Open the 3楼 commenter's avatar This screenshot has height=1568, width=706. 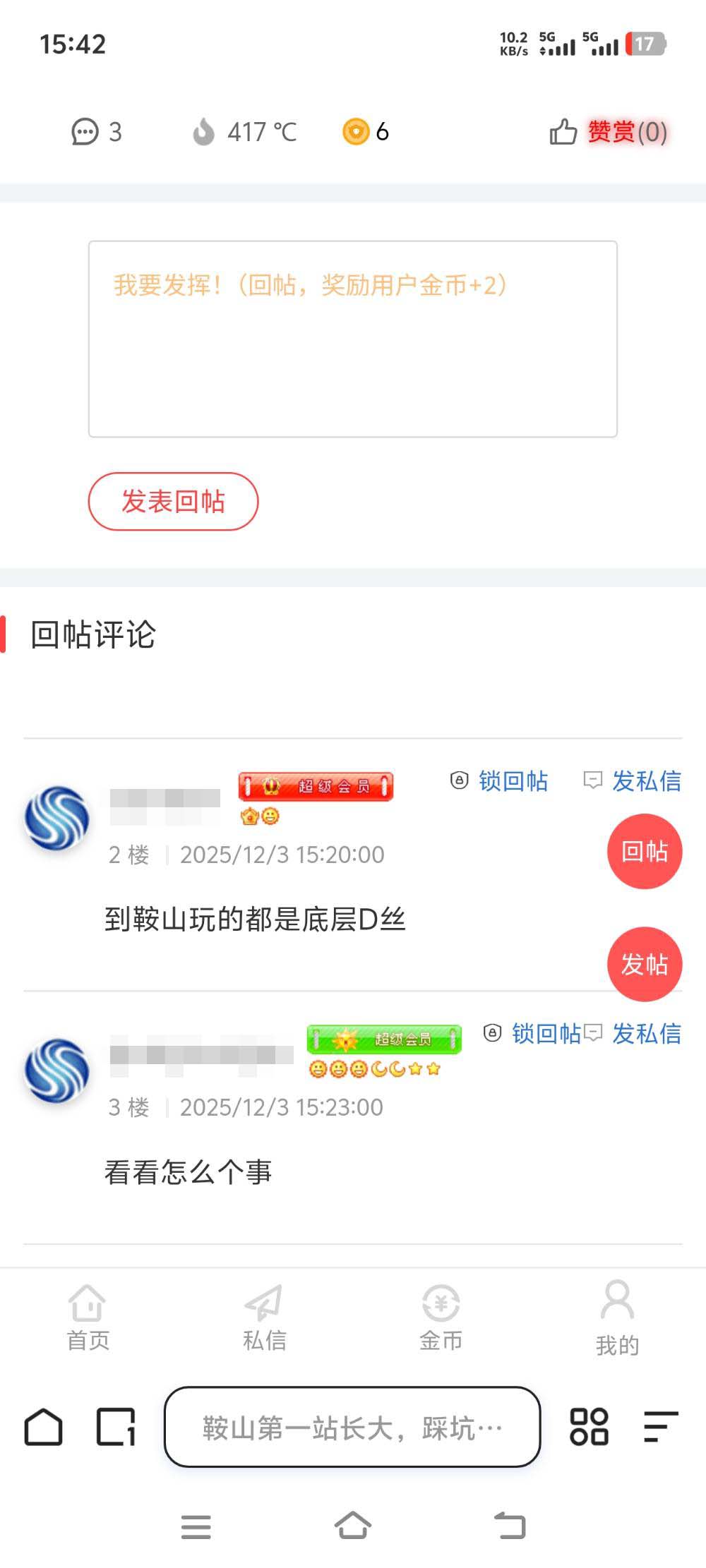(57, 1071)
